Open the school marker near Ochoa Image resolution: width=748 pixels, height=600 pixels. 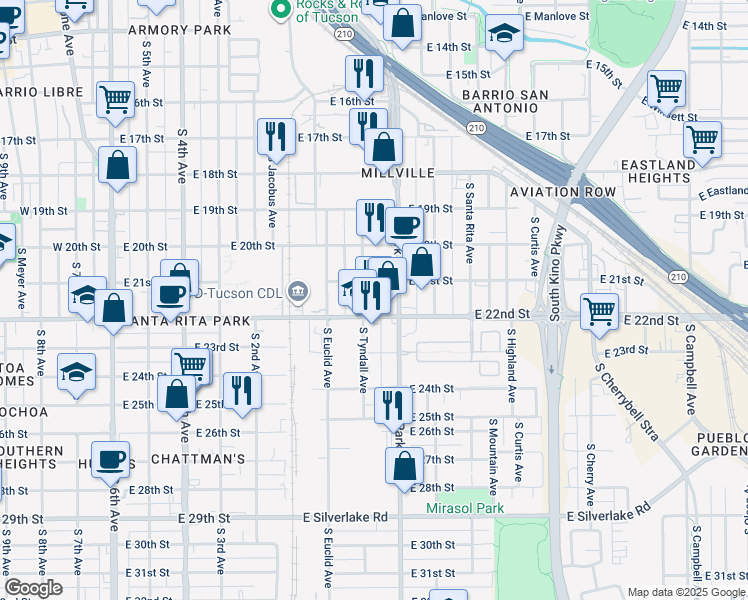coord(76,372)
